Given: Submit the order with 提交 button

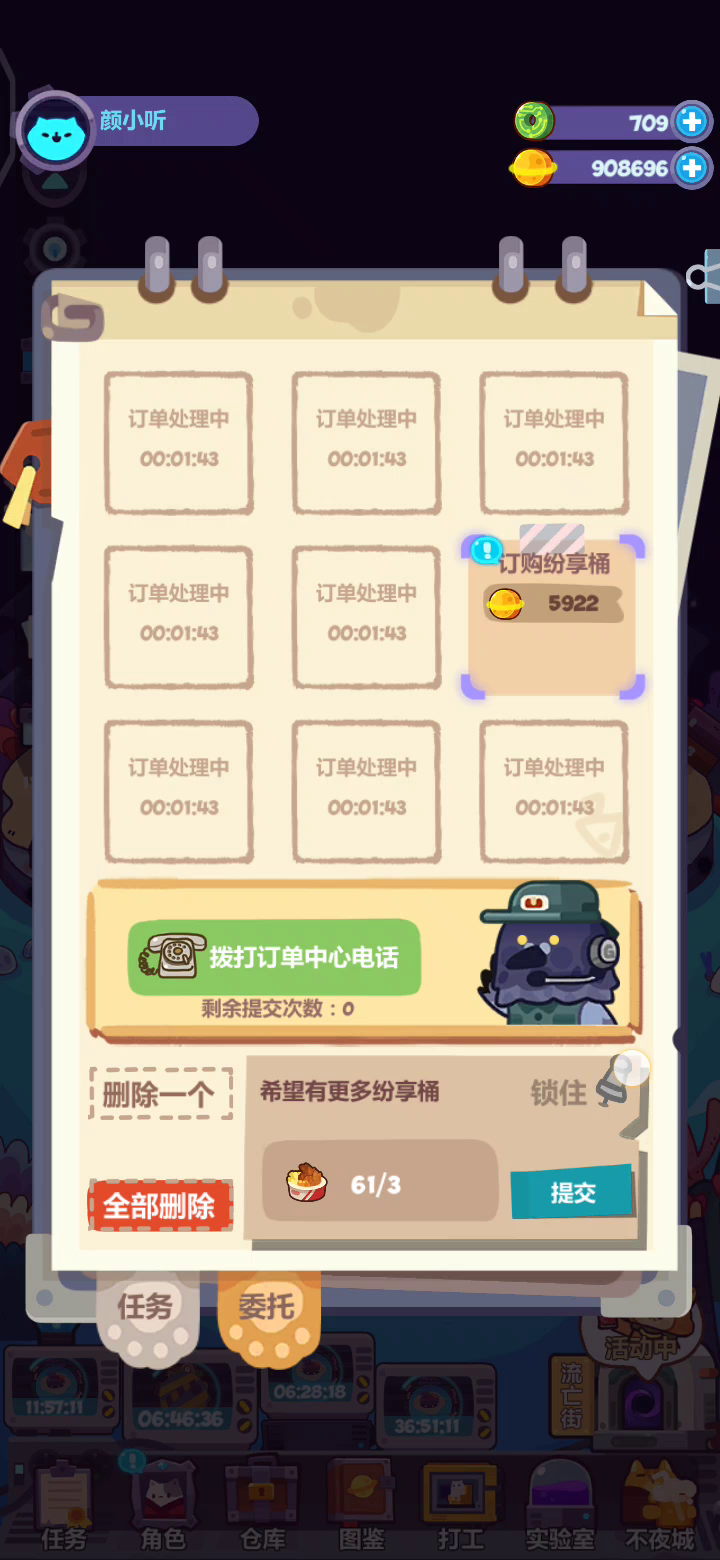Looking at the screenshot, I should point(573,1191).
